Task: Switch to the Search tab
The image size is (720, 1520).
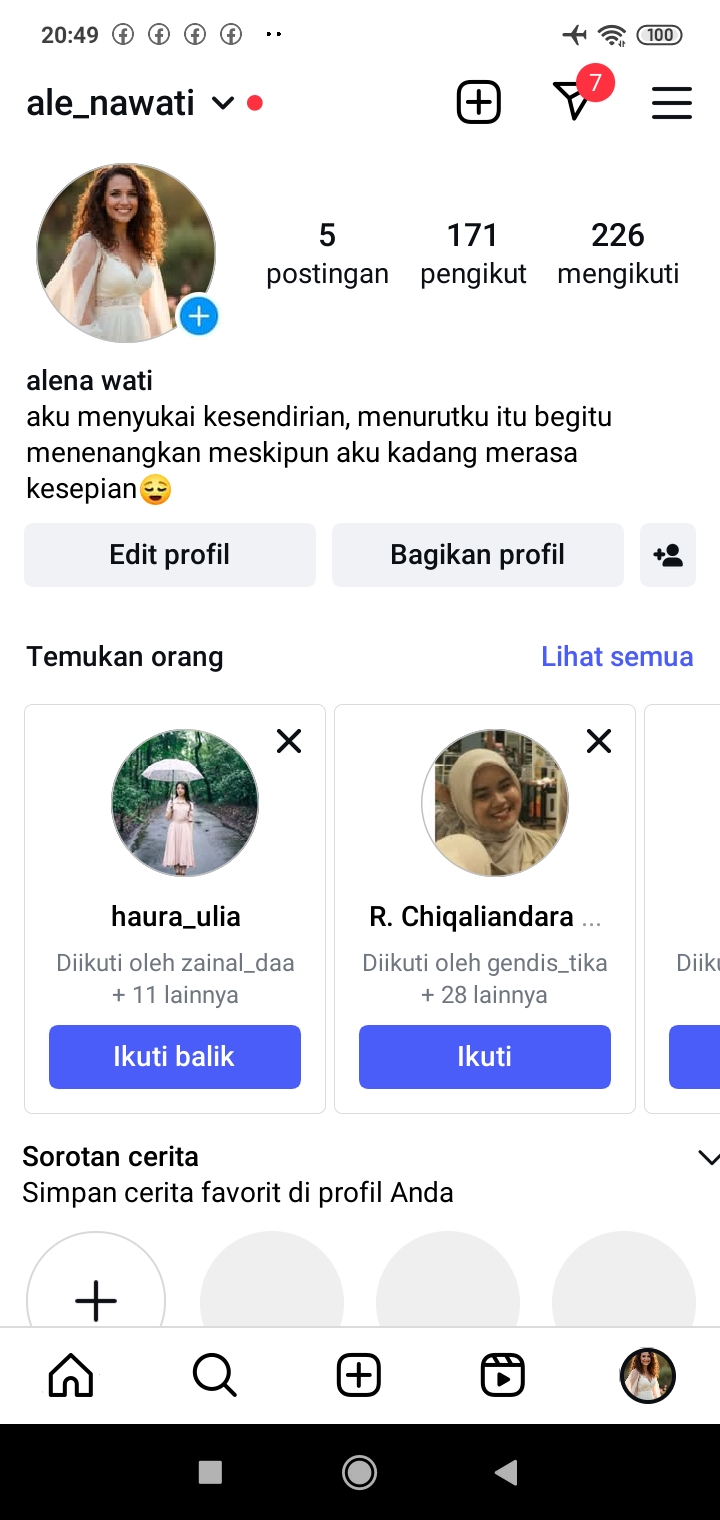Action: coord(214,1376)
